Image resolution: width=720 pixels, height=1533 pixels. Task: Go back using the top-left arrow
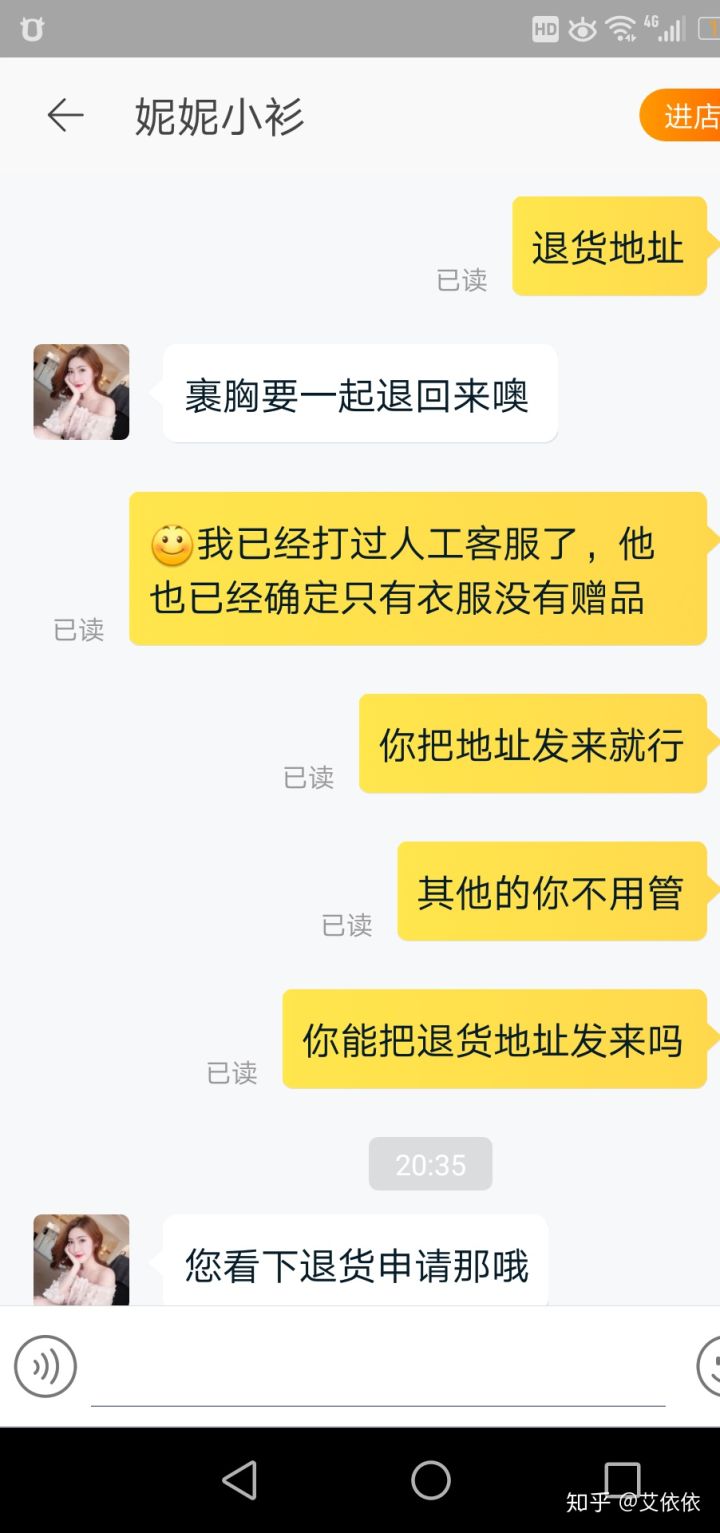point(65,116)
